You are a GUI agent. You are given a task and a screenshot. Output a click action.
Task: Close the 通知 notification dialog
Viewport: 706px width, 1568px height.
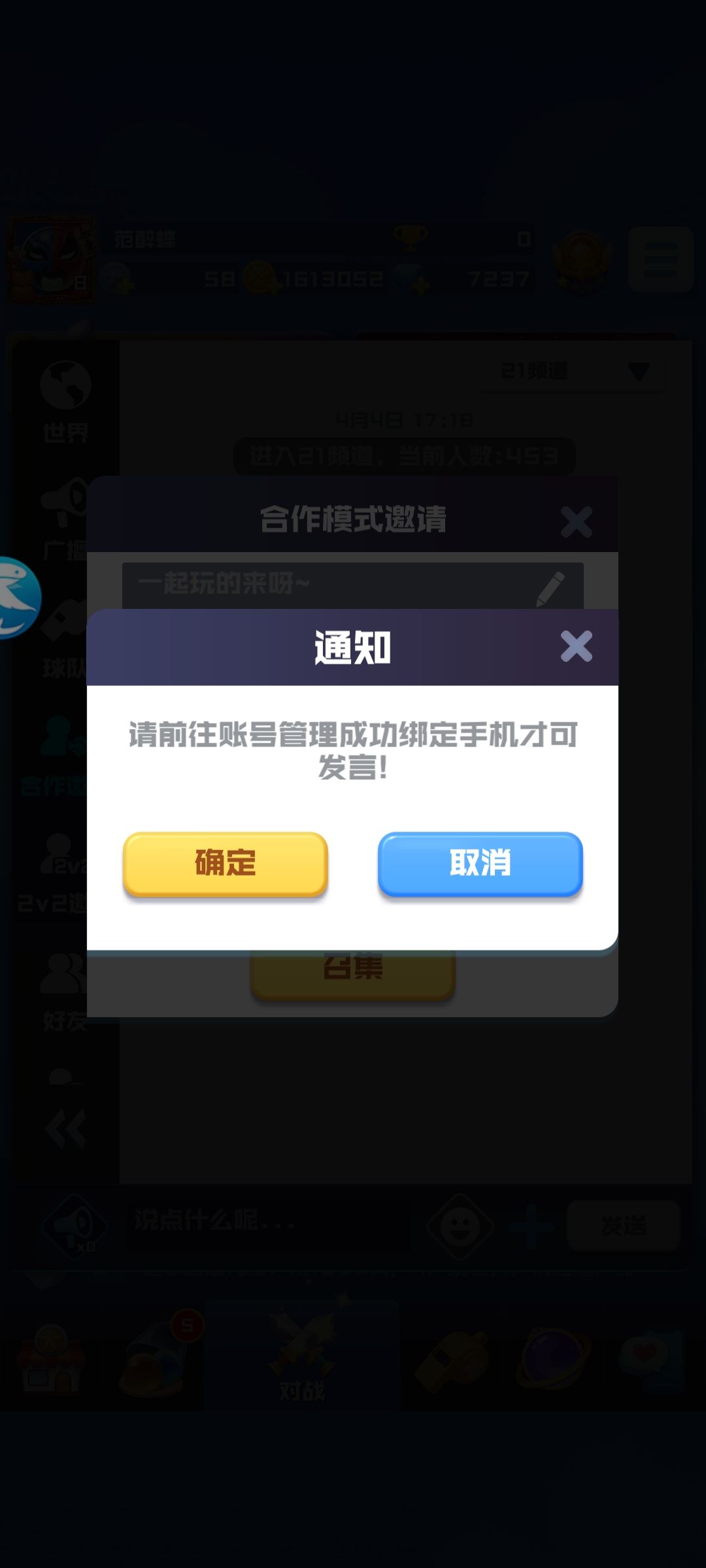click(576, 647)
